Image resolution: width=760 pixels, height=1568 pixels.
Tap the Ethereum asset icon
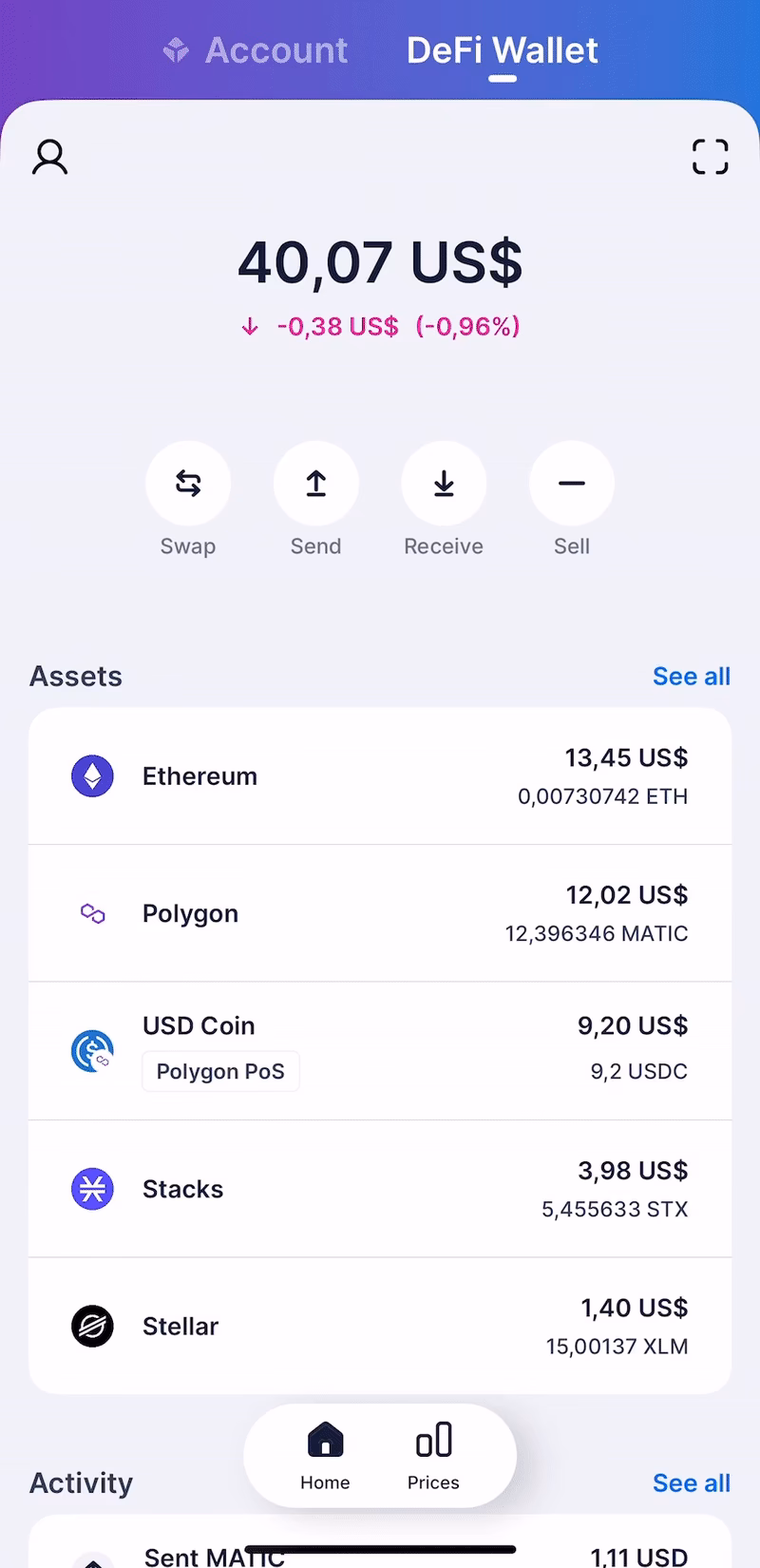(92, 775)
